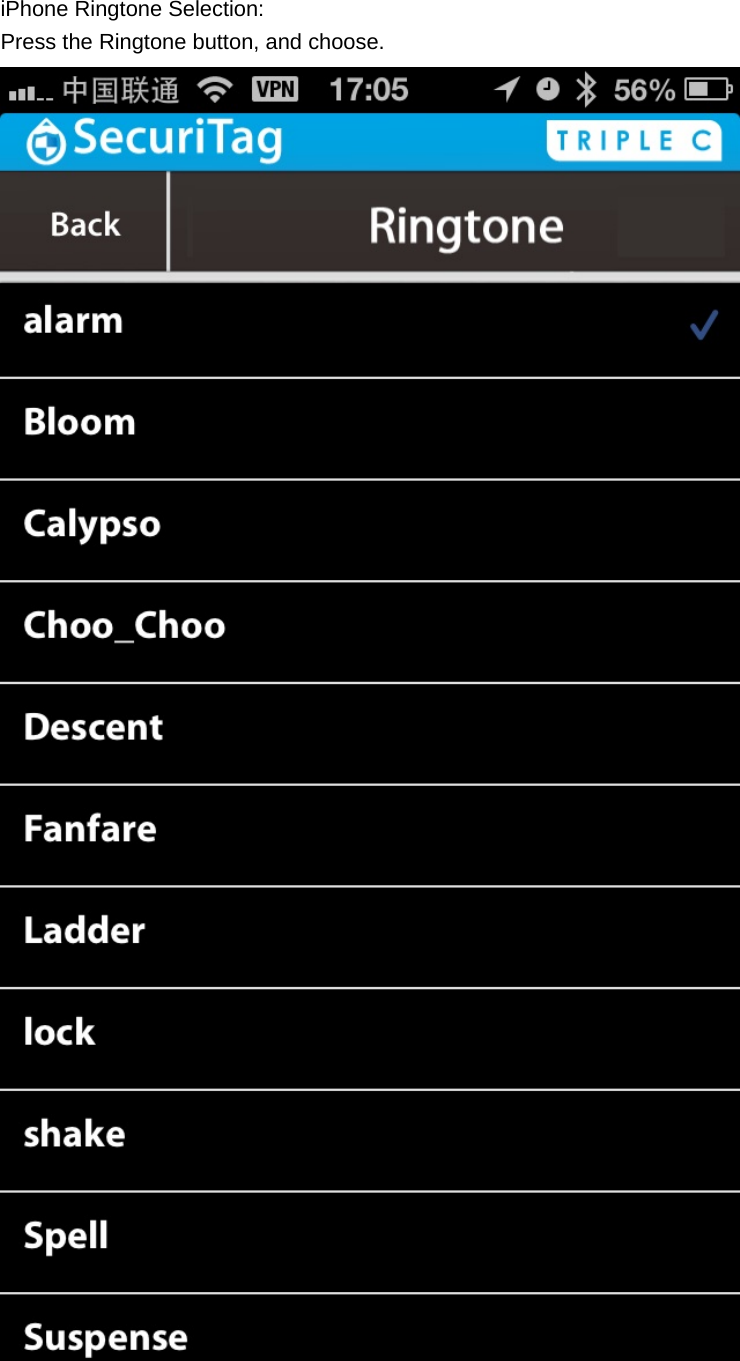Tap the Ringtone title bar
The image size is (740, 1361).
466,225
